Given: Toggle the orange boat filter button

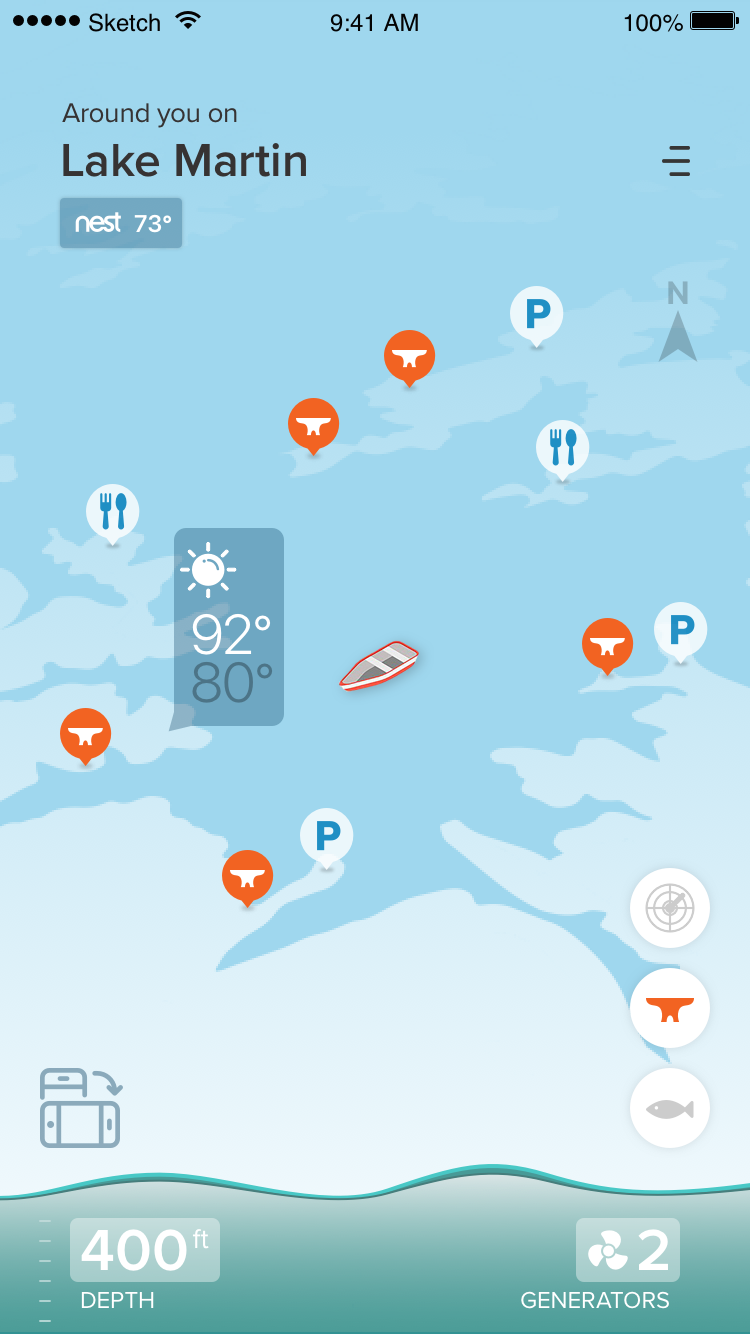Looking at the screenshot, I should (669, 1008).
